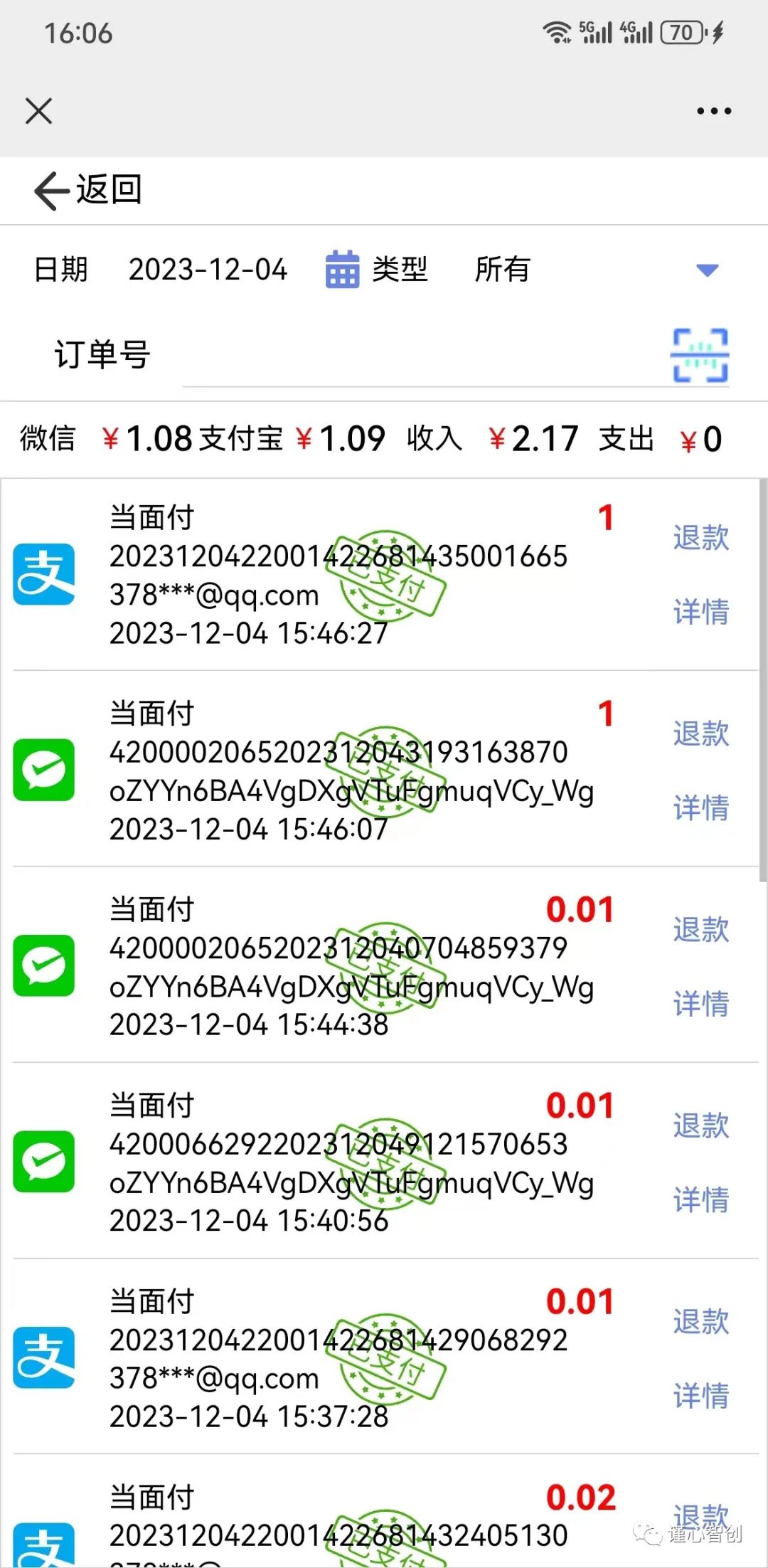The width and height of the screenshot is (768, 1568).
Task: Tap 退款 for the 15:46:07 WeChat order
Action: [701, 733]
